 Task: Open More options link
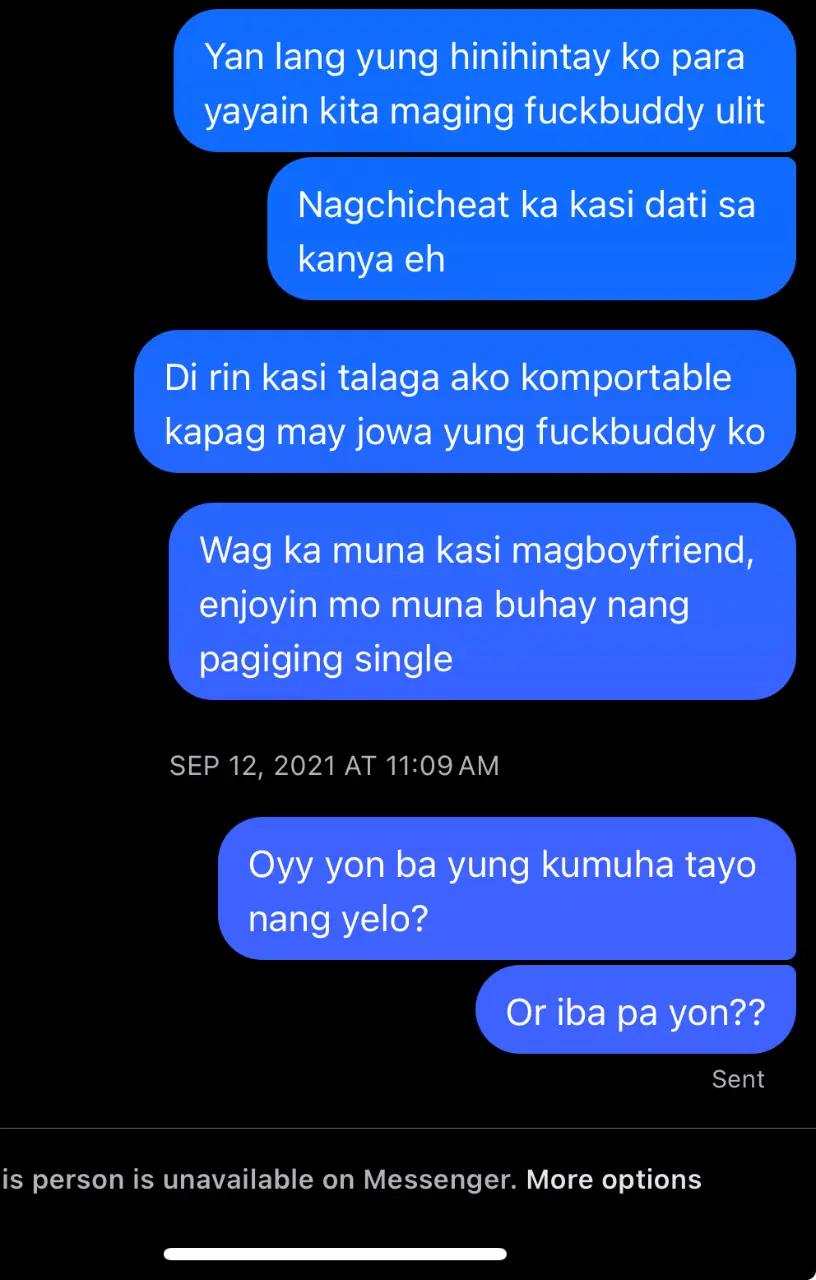613,1180
